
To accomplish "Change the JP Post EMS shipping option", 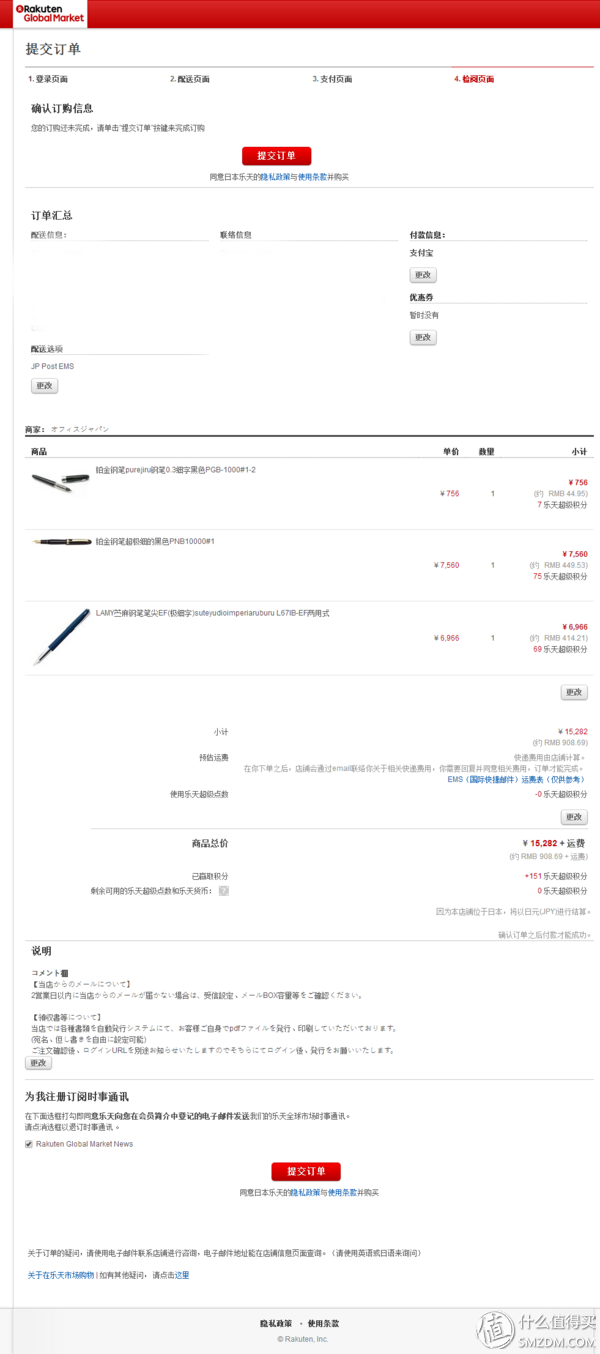I will point(44,386).
